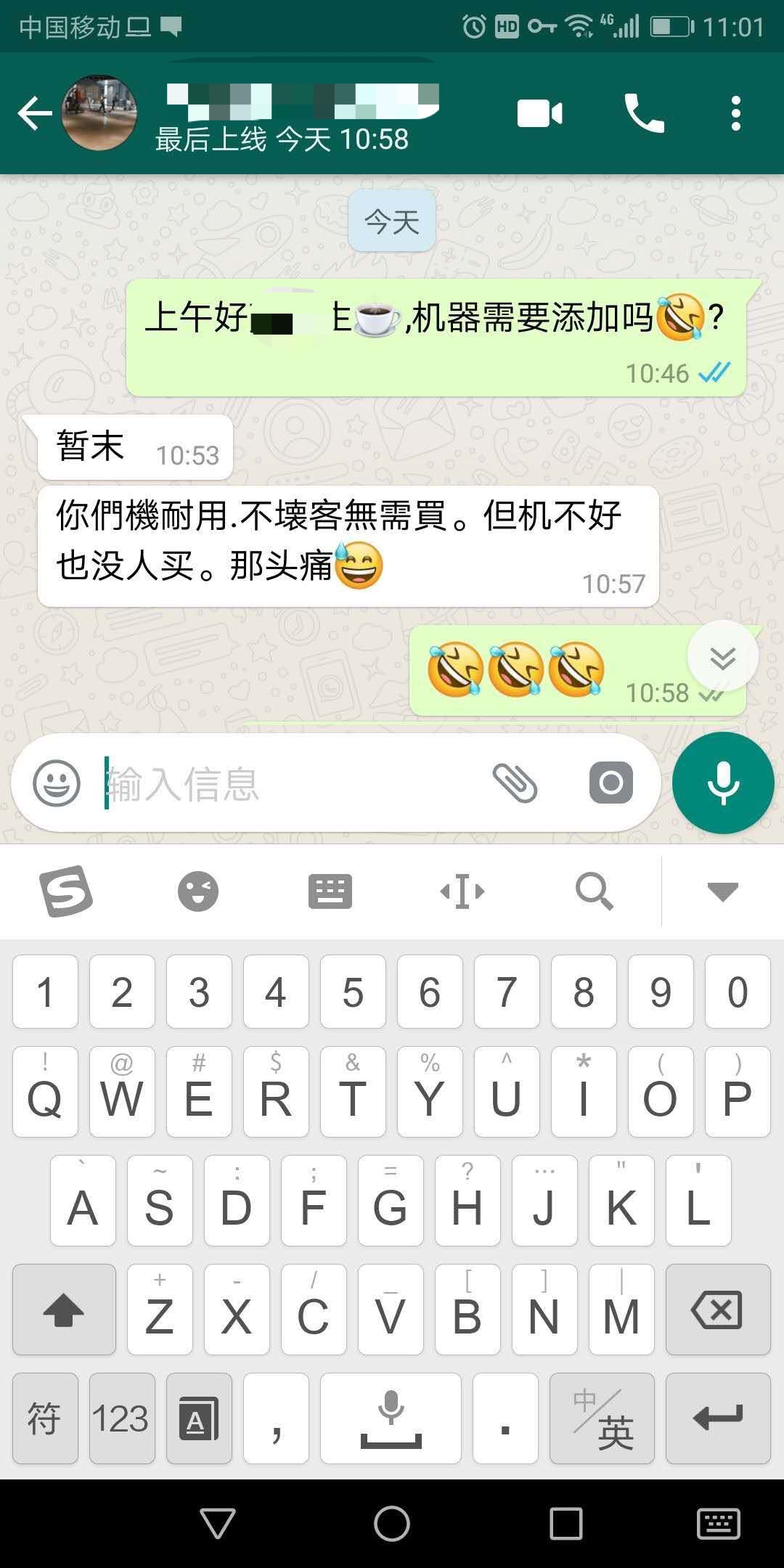This screenshot has height=1568, width=784.
Task: Open Sogou keyboard settings logo
Action: tap(65, 891)
